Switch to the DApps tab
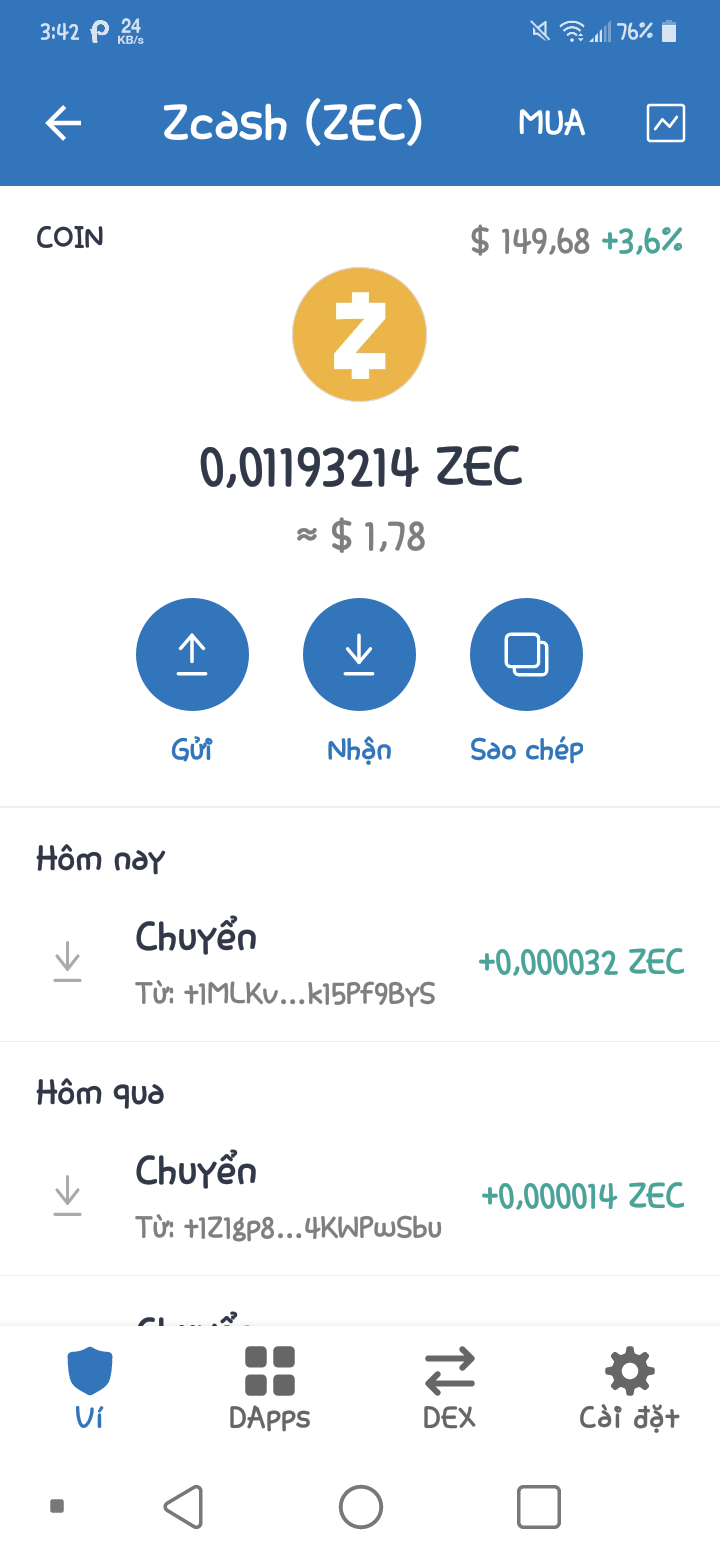Viewport: 720px width, 1560px height. (x=270, y=1387)
